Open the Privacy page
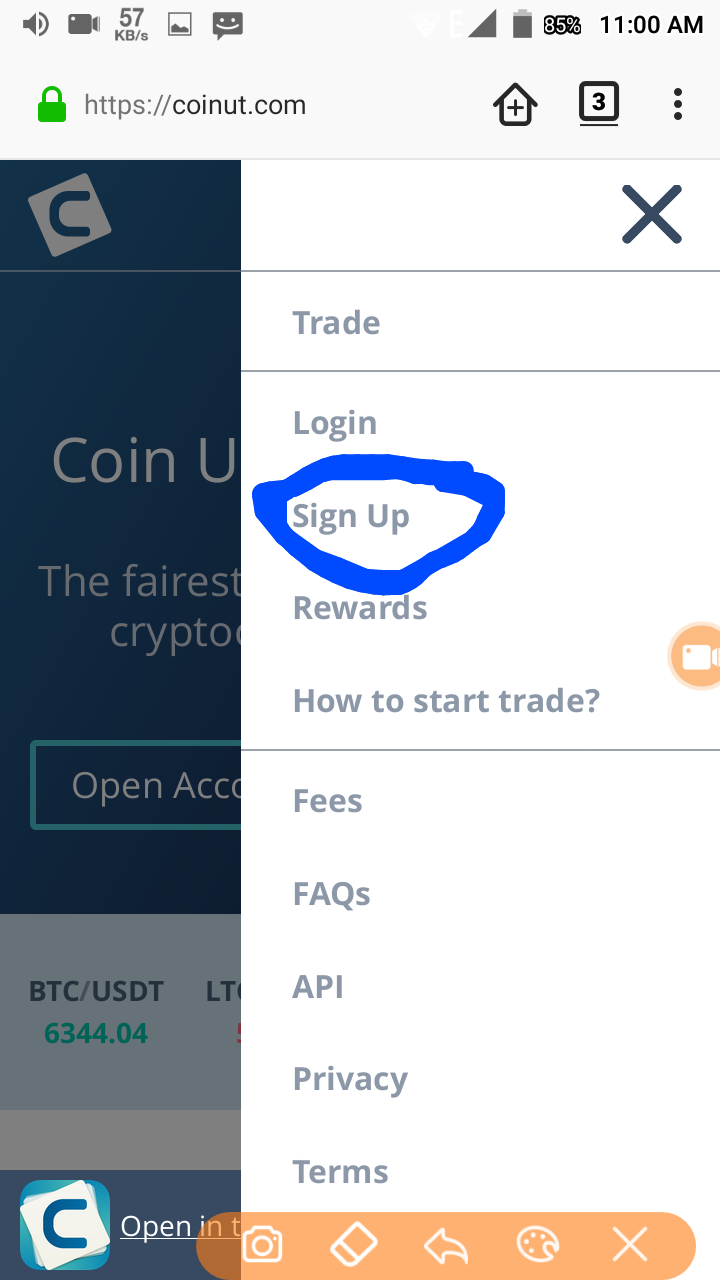 (350, 1079)
